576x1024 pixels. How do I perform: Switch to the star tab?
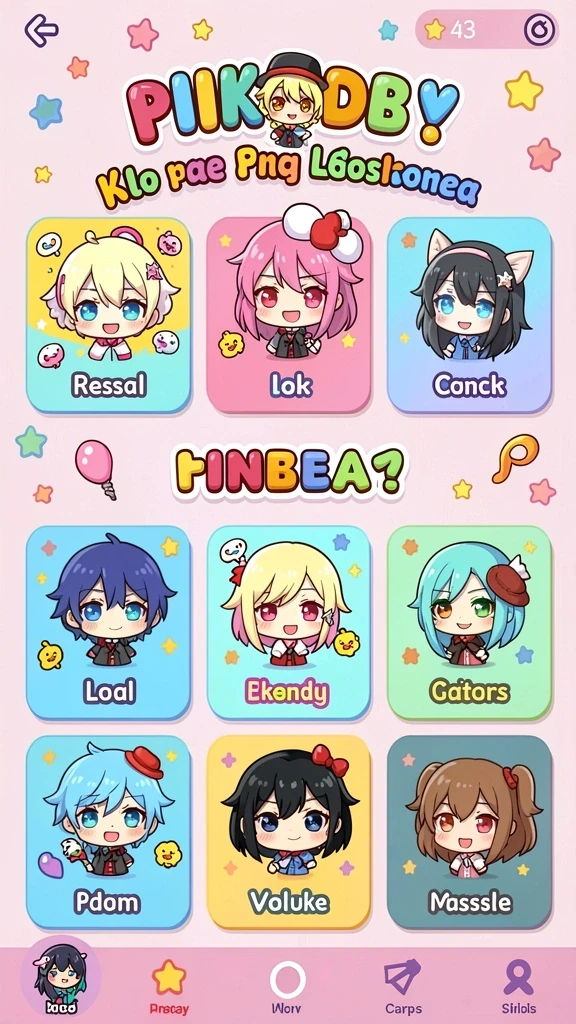coord(169,987)
